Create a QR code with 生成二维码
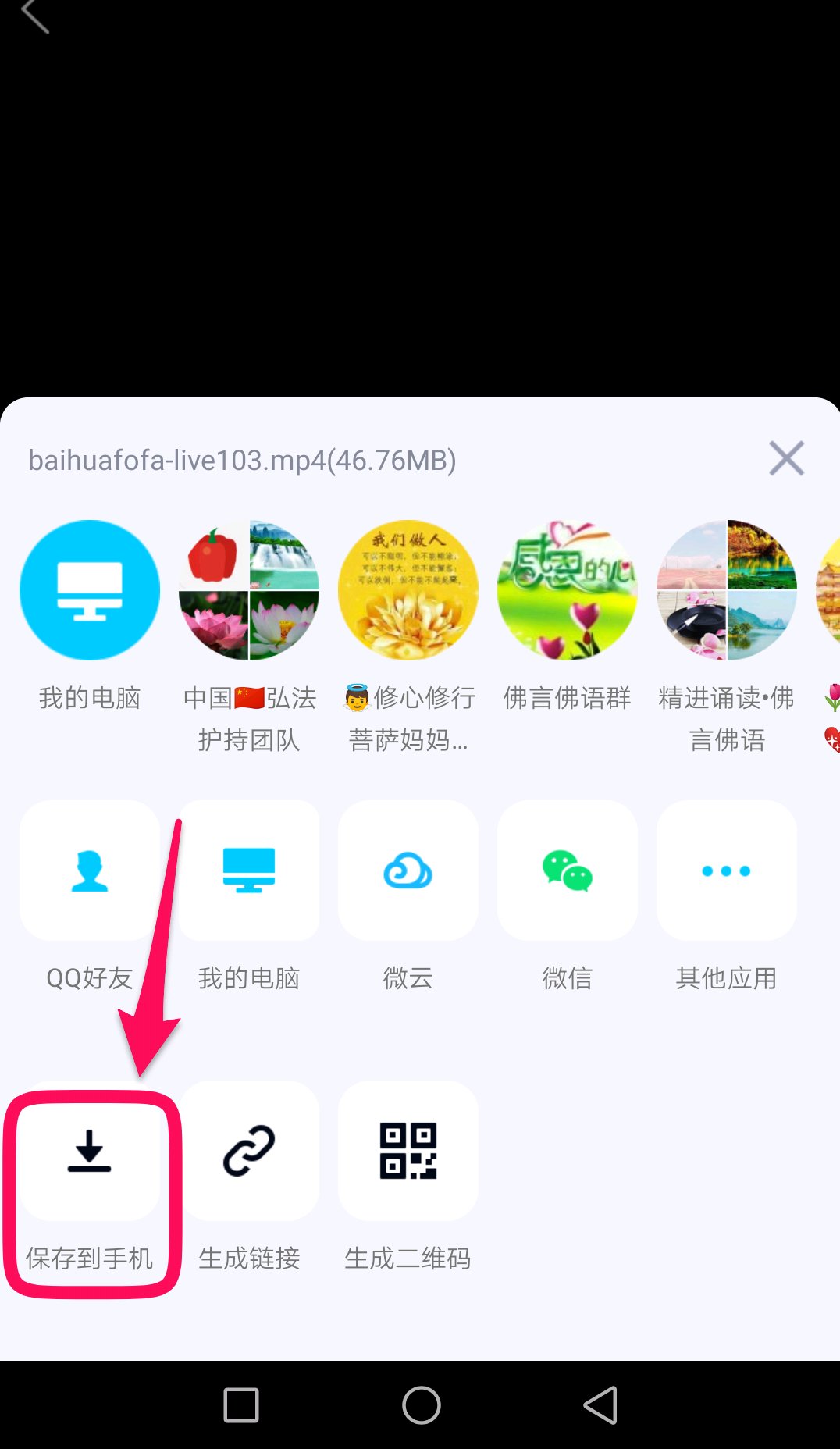This screenshot has height=1449, width=840. [x=408, y=1151]
